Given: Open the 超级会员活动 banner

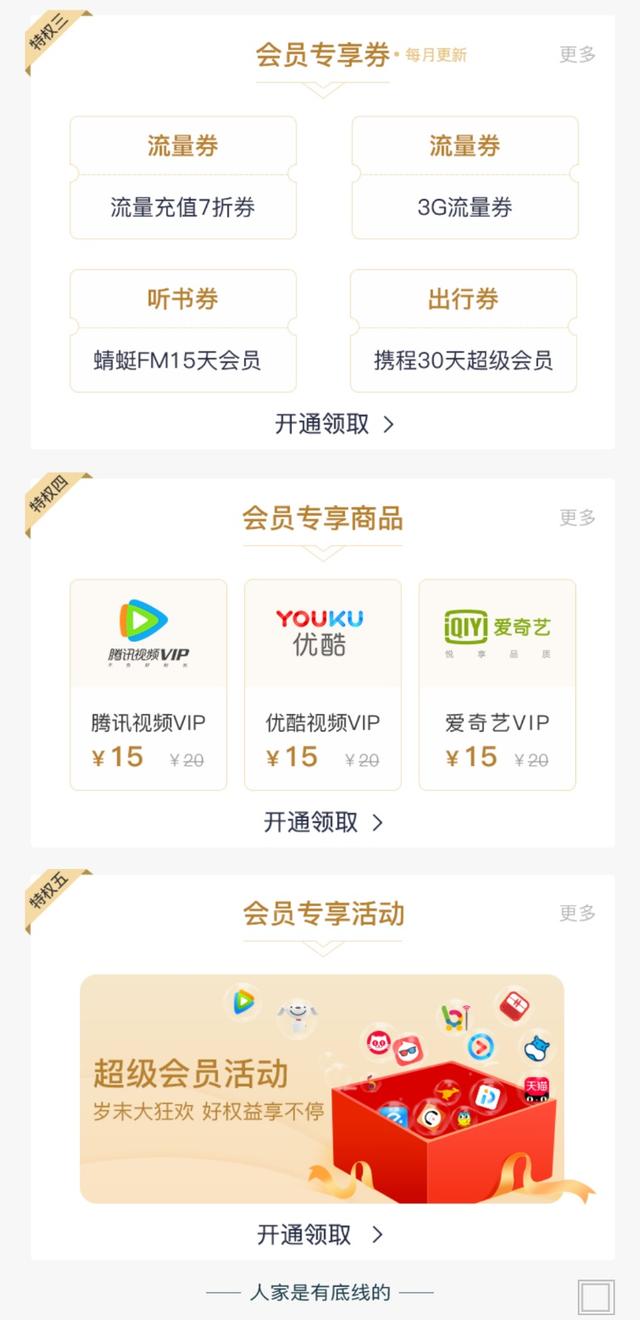Looking at the screenshot, I should coord(322,1088).
